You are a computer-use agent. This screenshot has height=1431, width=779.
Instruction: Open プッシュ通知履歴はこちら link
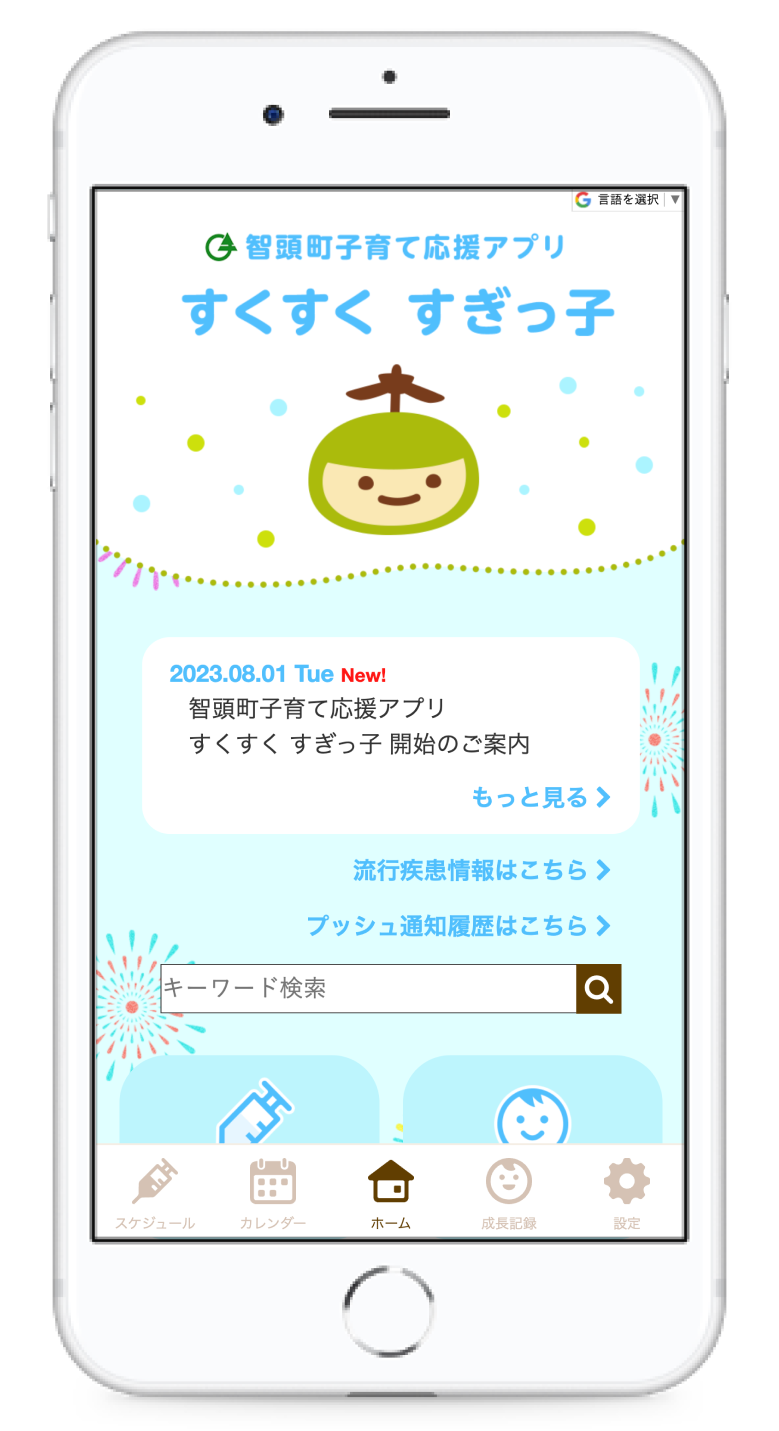(x=458, y=926)
